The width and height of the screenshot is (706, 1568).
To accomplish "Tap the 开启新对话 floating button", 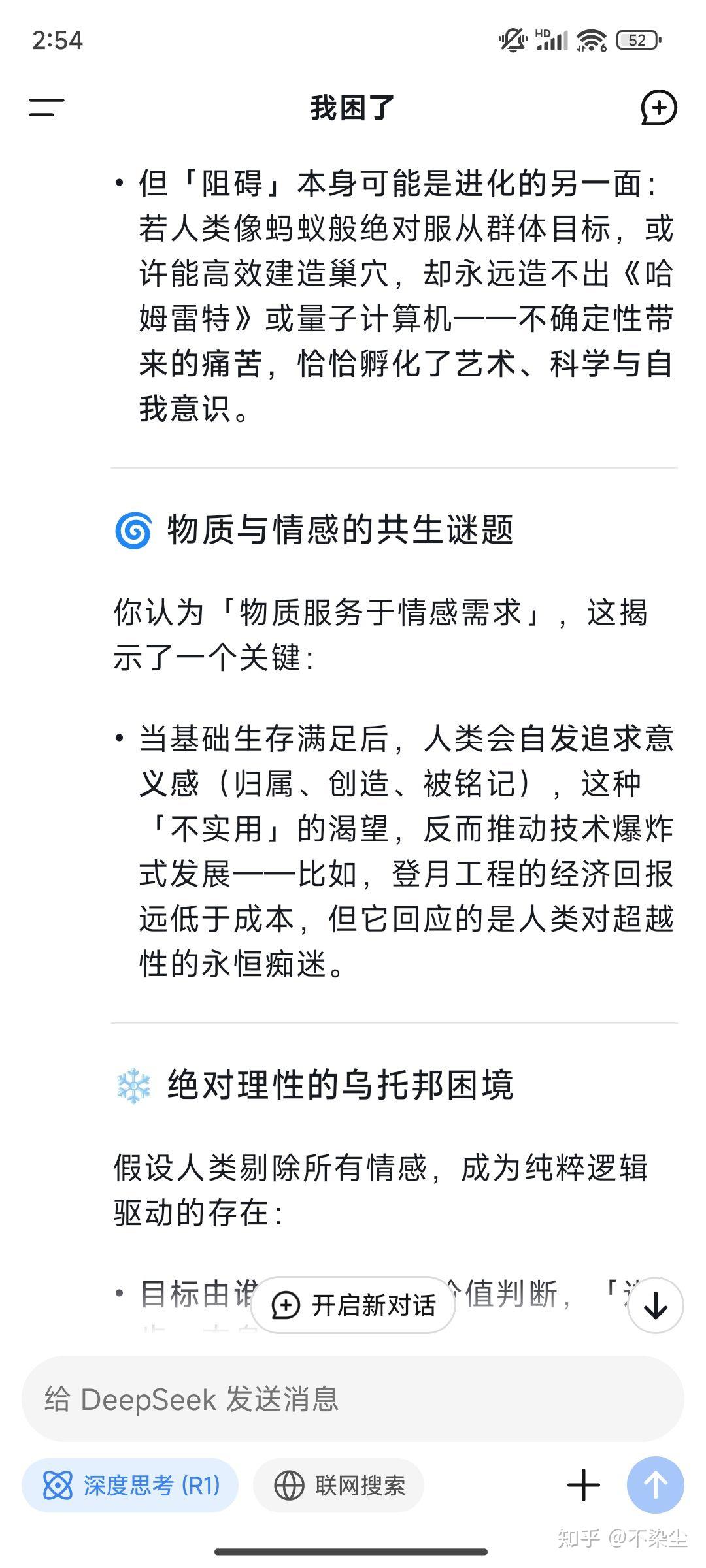I will [x=353, y=1305].
